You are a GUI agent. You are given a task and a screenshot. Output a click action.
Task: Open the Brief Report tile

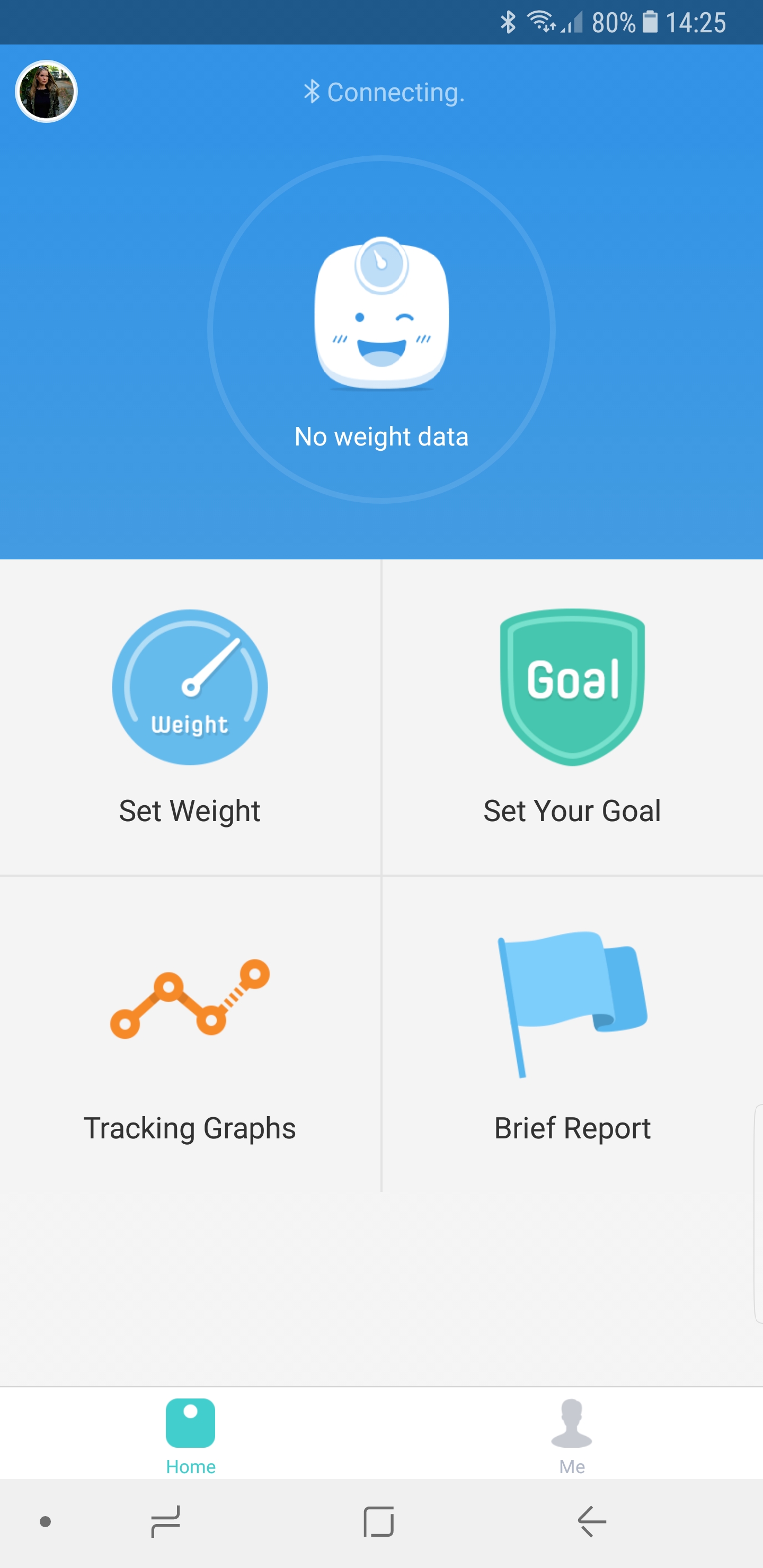point(572,1035)
